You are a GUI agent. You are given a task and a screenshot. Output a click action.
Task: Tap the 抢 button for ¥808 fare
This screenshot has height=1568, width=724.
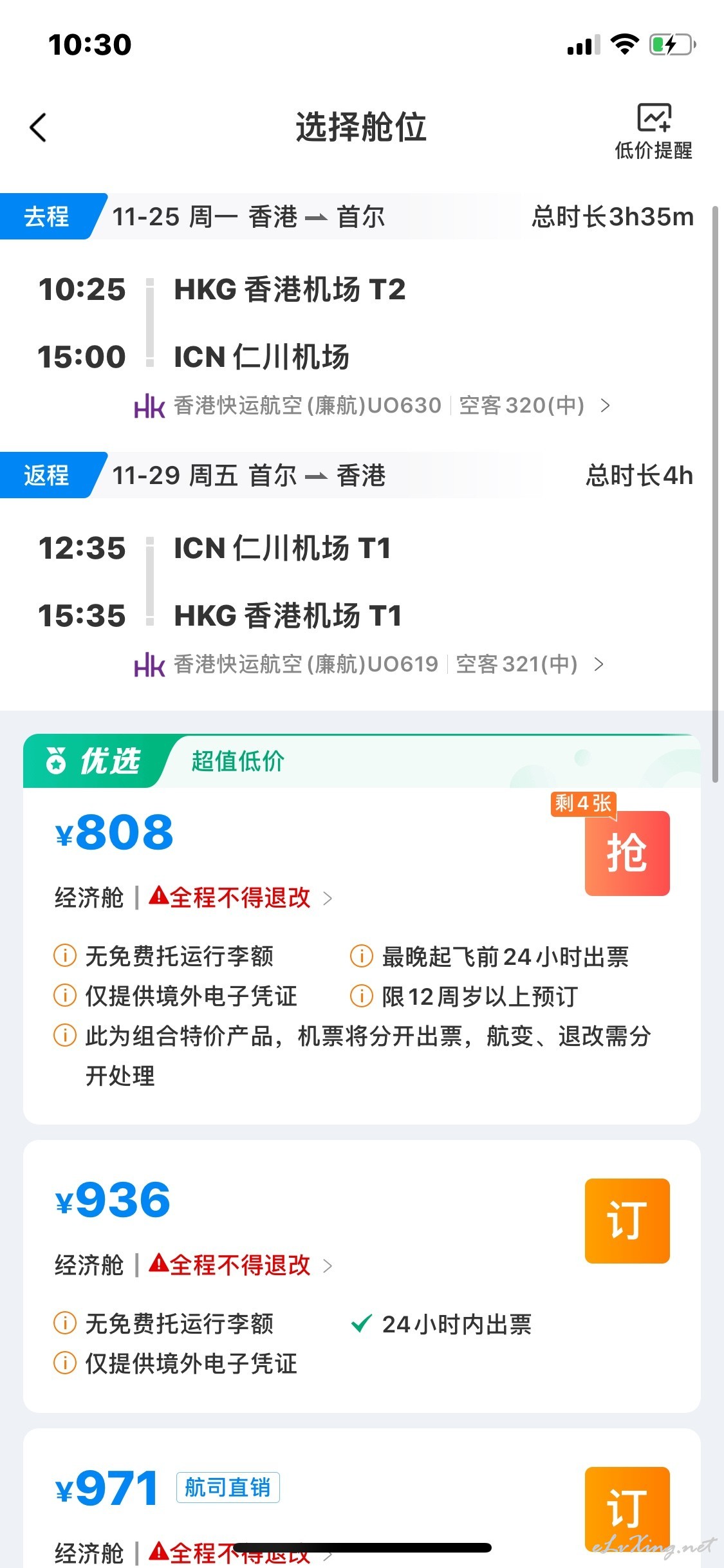627,853
